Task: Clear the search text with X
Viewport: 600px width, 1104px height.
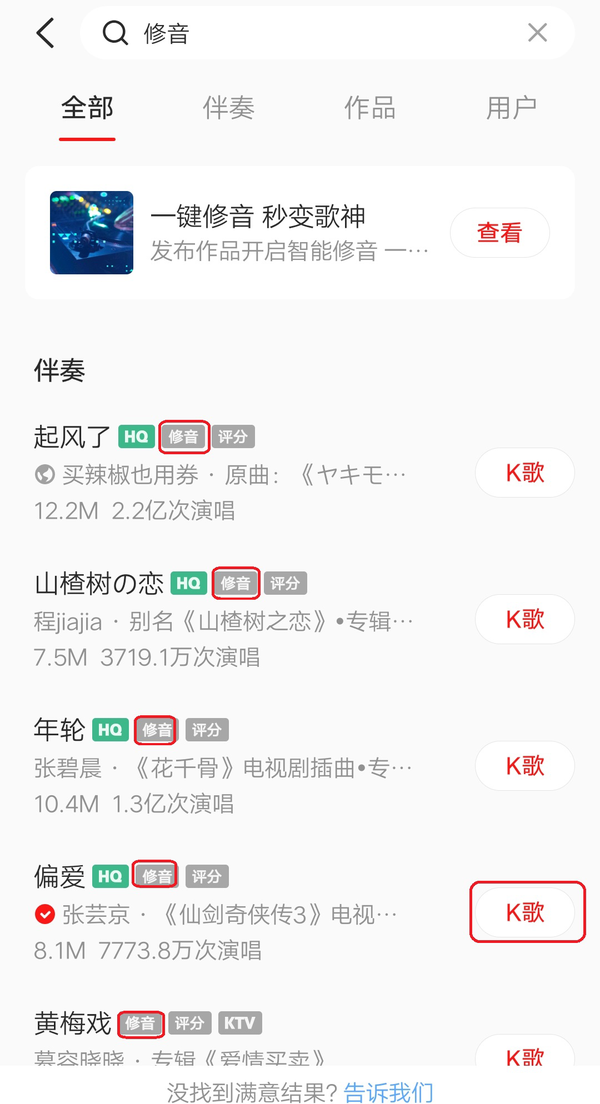Action: click(x=537, y=33)
